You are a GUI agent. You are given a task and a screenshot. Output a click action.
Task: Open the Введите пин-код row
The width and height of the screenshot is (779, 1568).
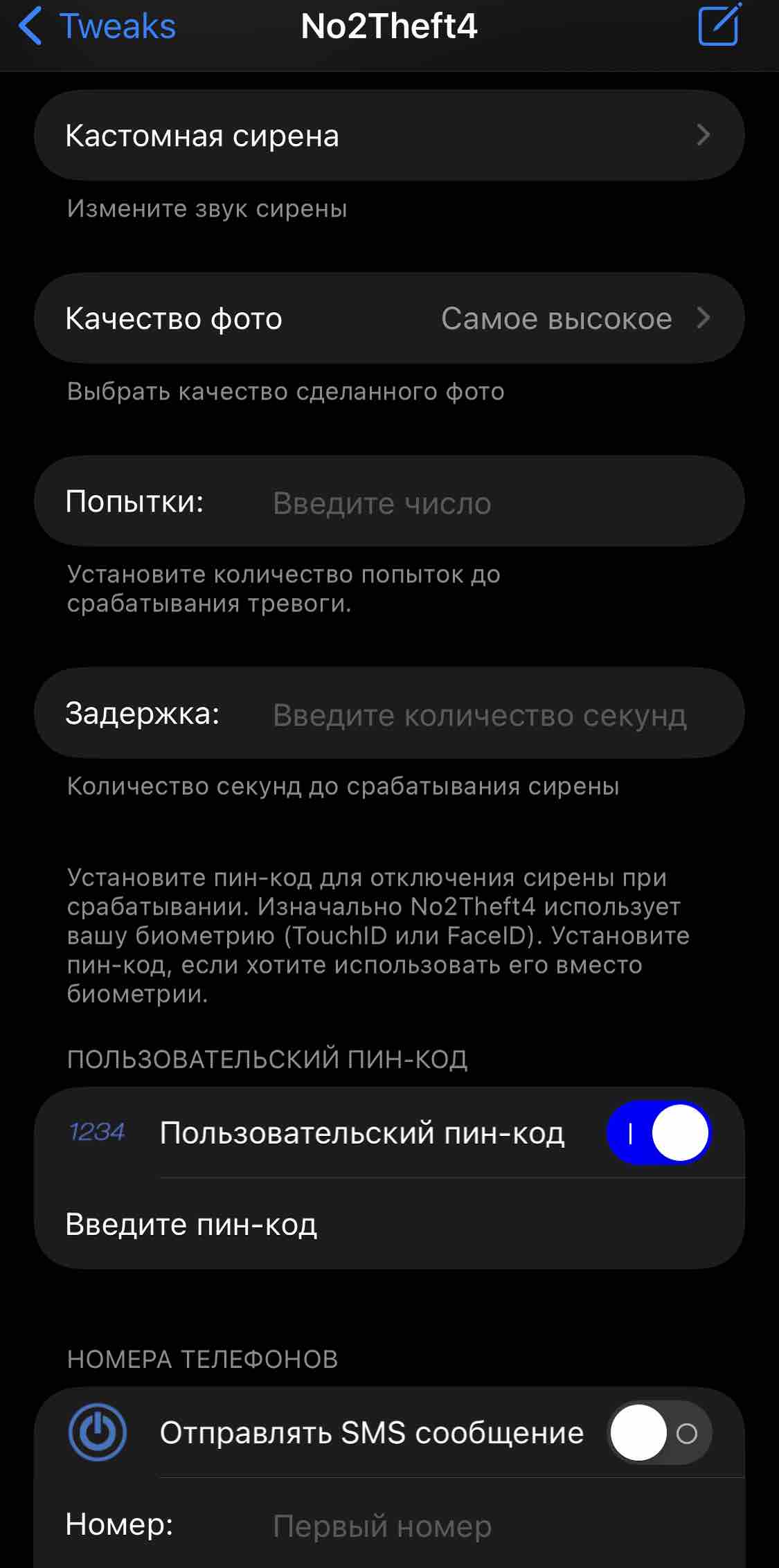pos(389,1224)
